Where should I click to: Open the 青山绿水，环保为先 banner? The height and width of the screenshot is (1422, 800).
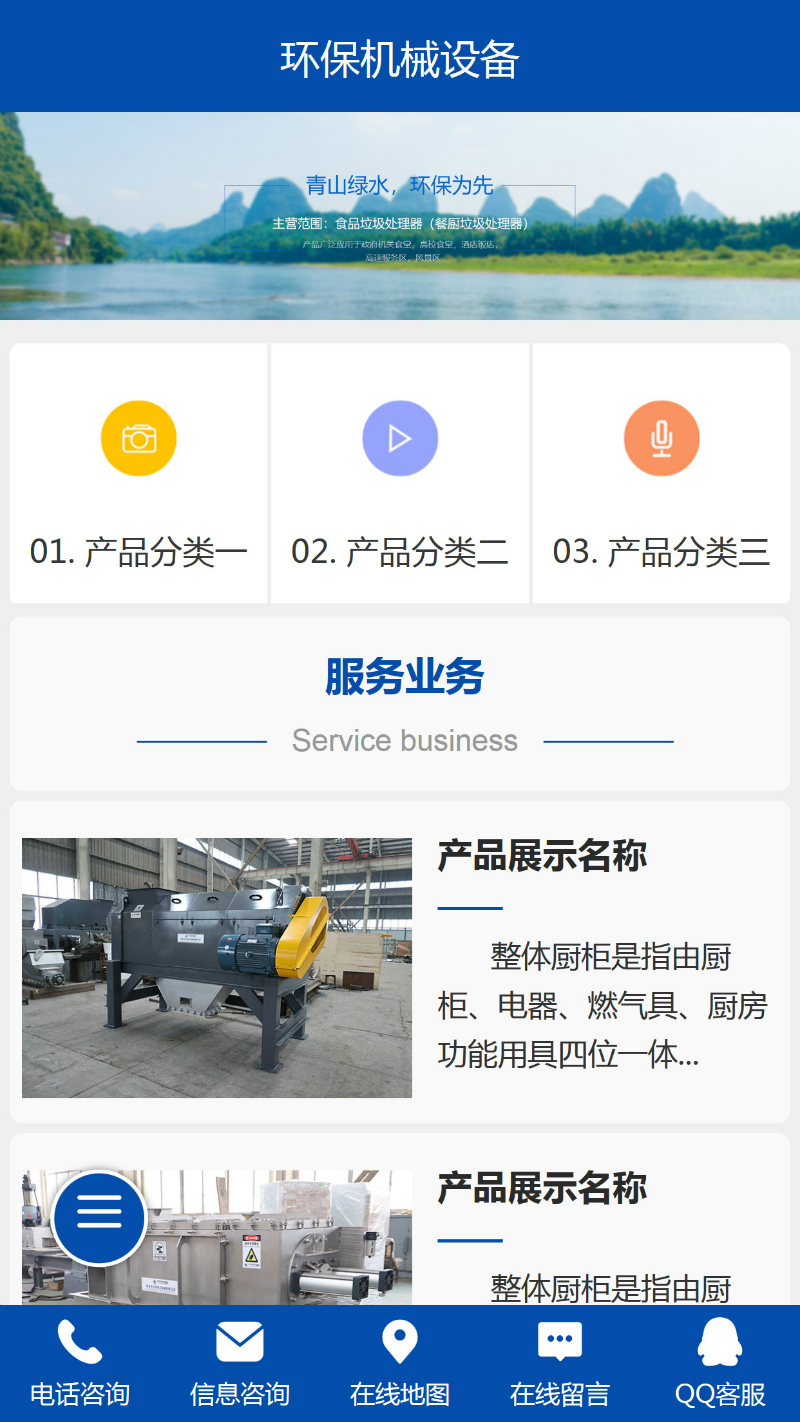400,216
